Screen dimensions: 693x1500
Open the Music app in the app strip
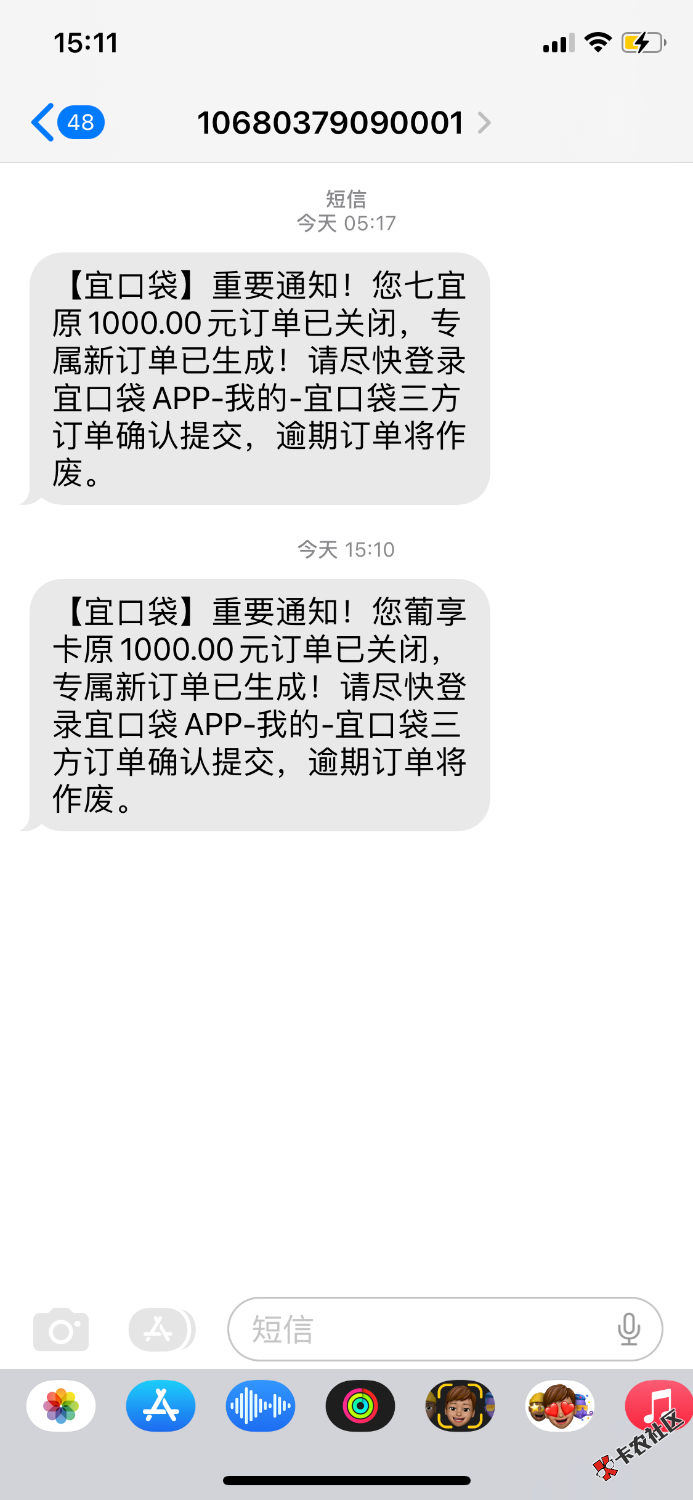point(657,1406)
